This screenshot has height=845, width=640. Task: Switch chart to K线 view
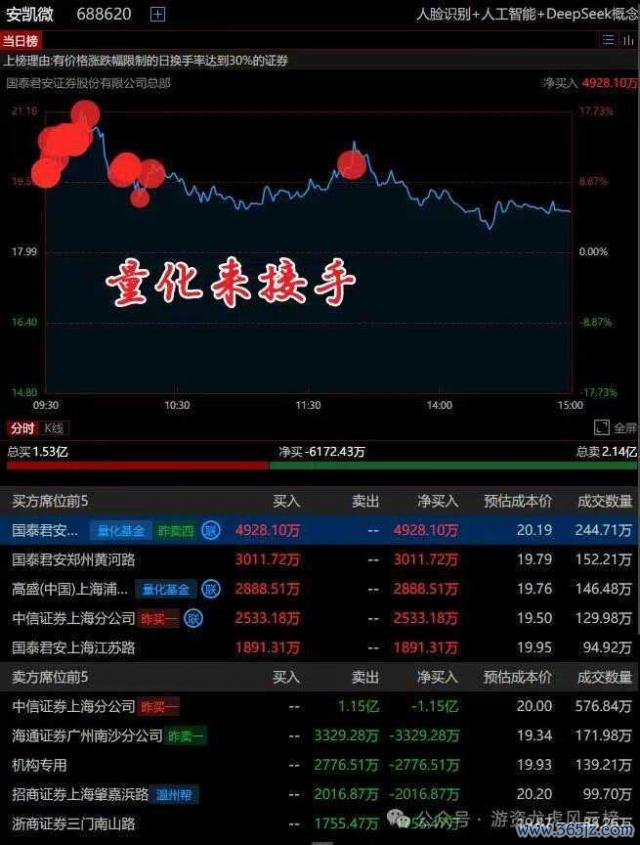pos(54,427)
